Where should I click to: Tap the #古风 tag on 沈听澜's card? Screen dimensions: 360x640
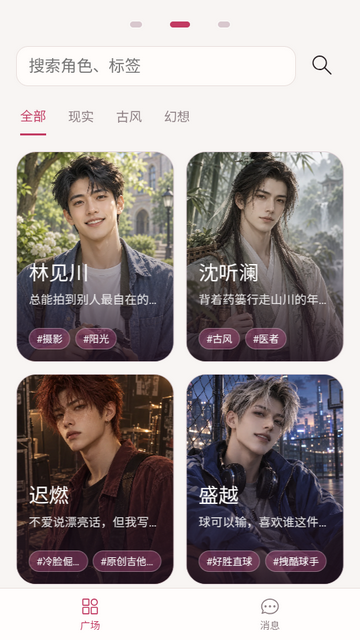pyautogui.click(x=219, y=339)
